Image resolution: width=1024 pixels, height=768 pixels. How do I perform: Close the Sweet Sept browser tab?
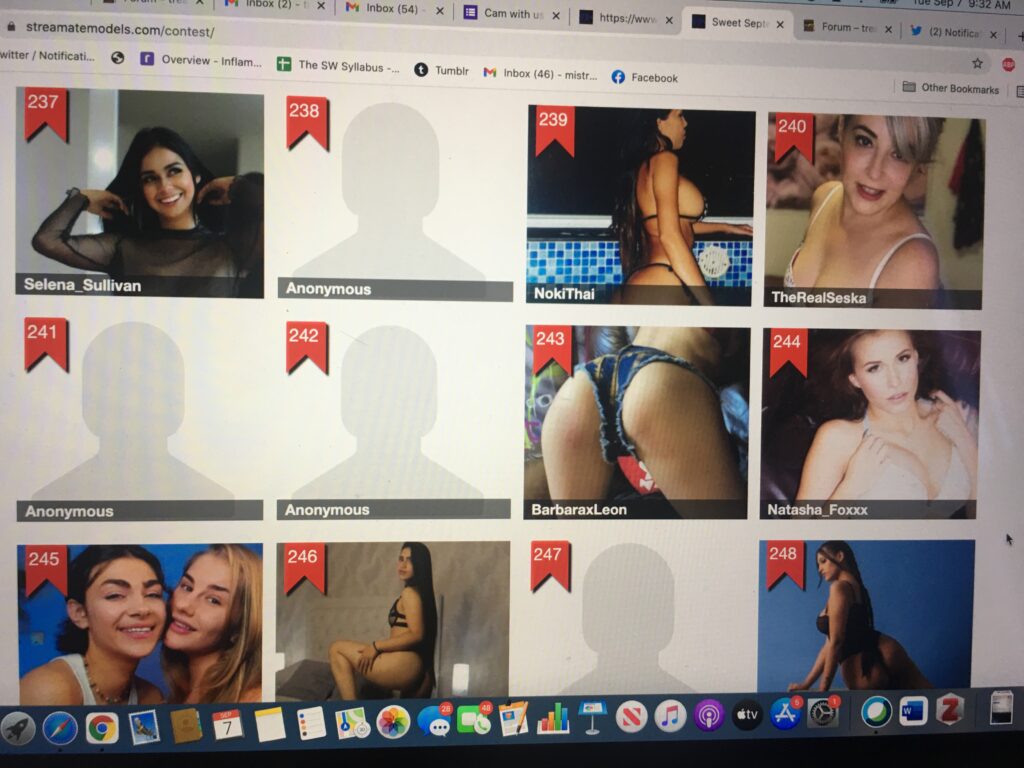[x=780, y=22]
